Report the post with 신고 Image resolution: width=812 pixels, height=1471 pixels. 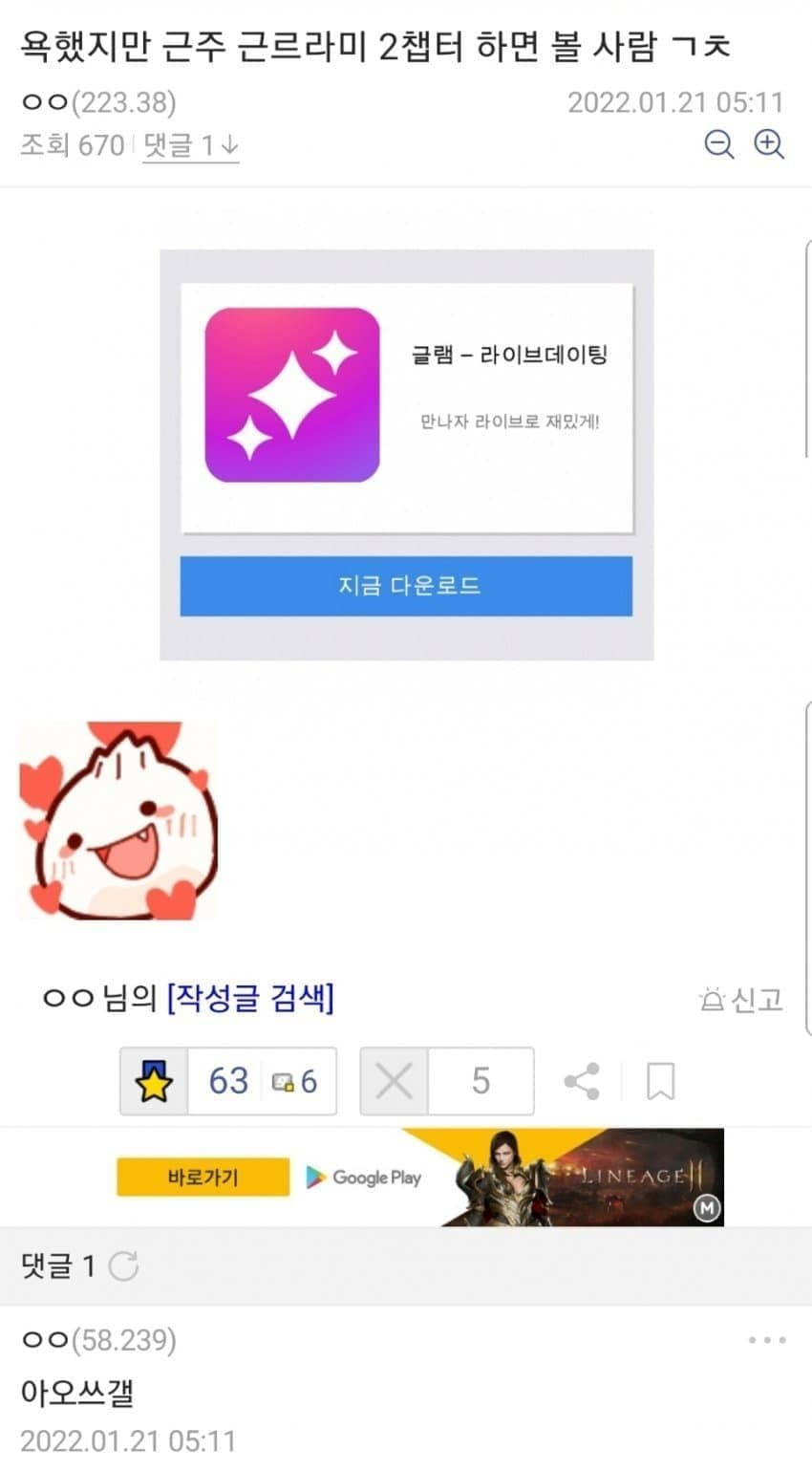click(x=741, y=1000)
